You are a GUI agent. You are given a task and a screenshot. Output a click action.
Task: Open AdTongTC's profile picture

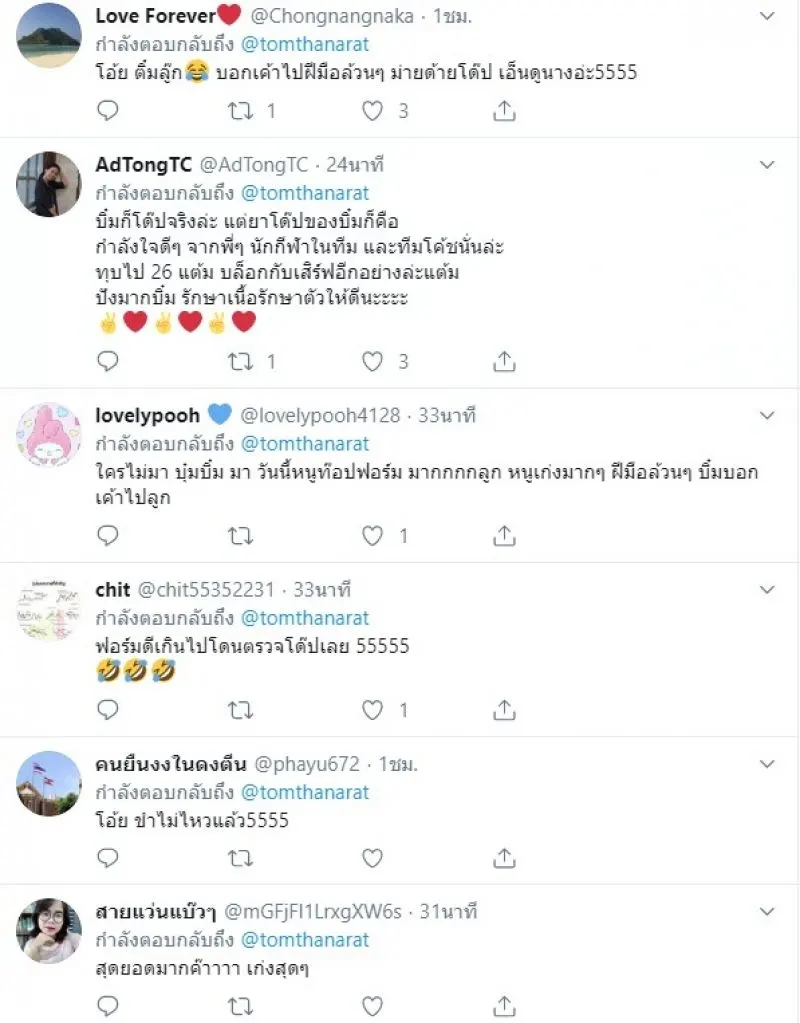(49, 184)
